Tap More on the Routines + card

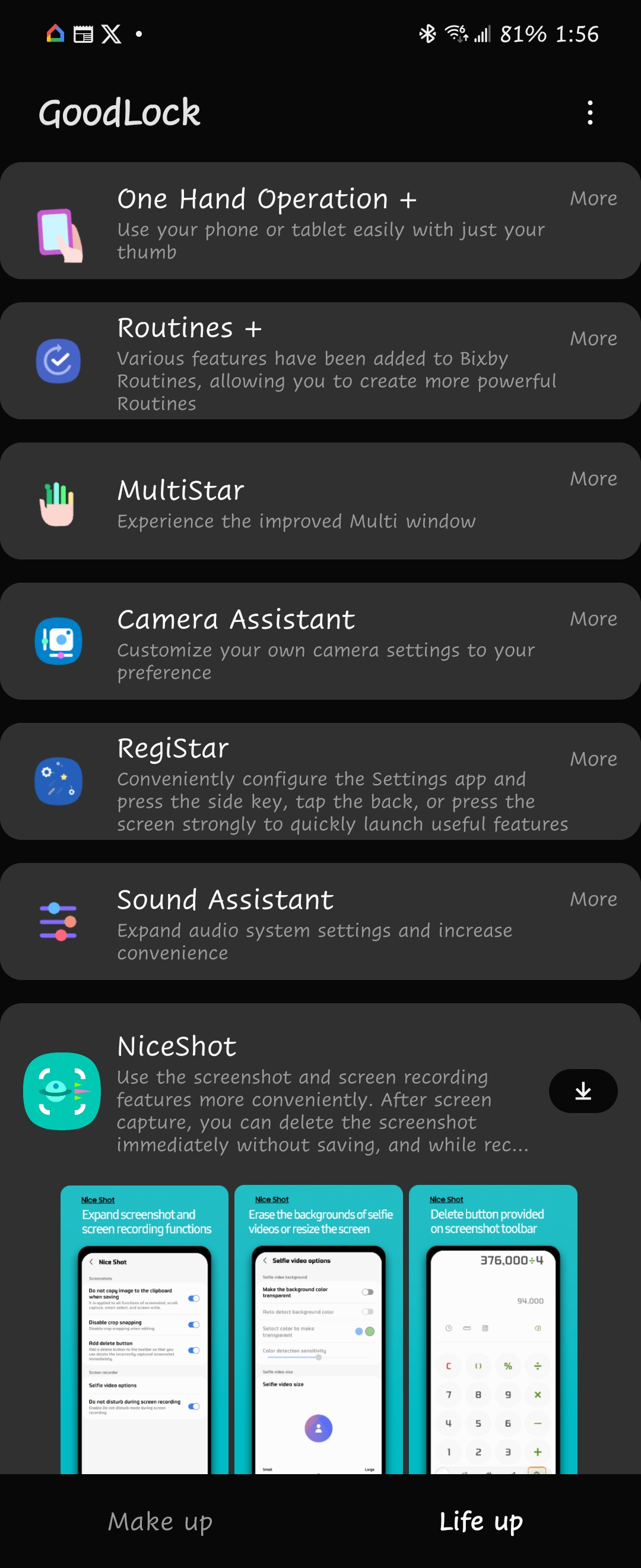click(593, 339)
